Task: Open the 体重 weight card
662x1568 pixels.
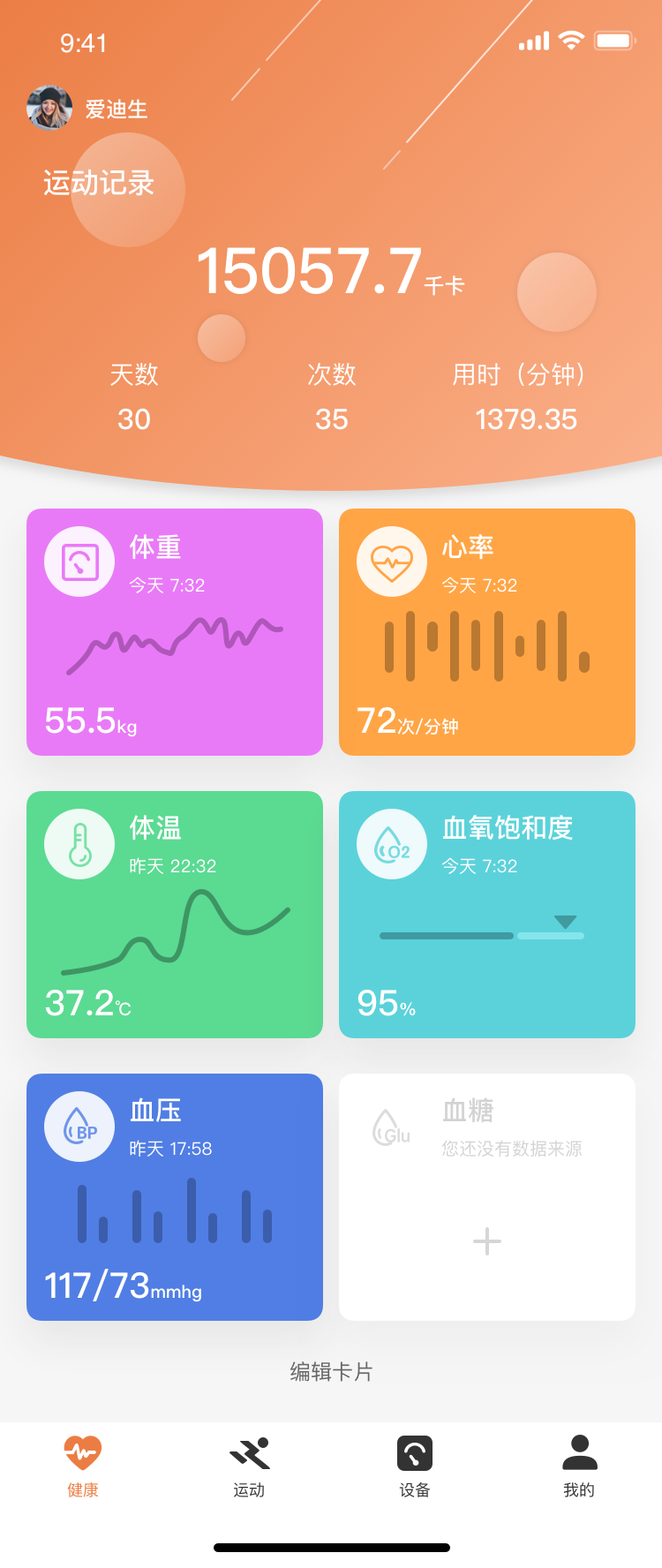Action: [175, 632]
